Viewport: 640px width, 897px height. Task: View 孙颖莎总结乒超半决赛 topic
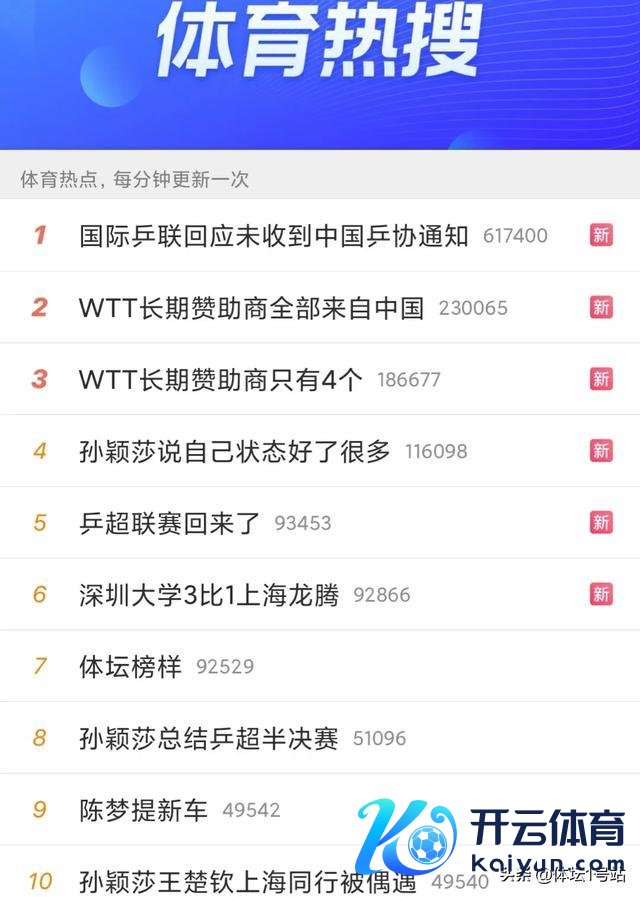[x=208, y=738]
